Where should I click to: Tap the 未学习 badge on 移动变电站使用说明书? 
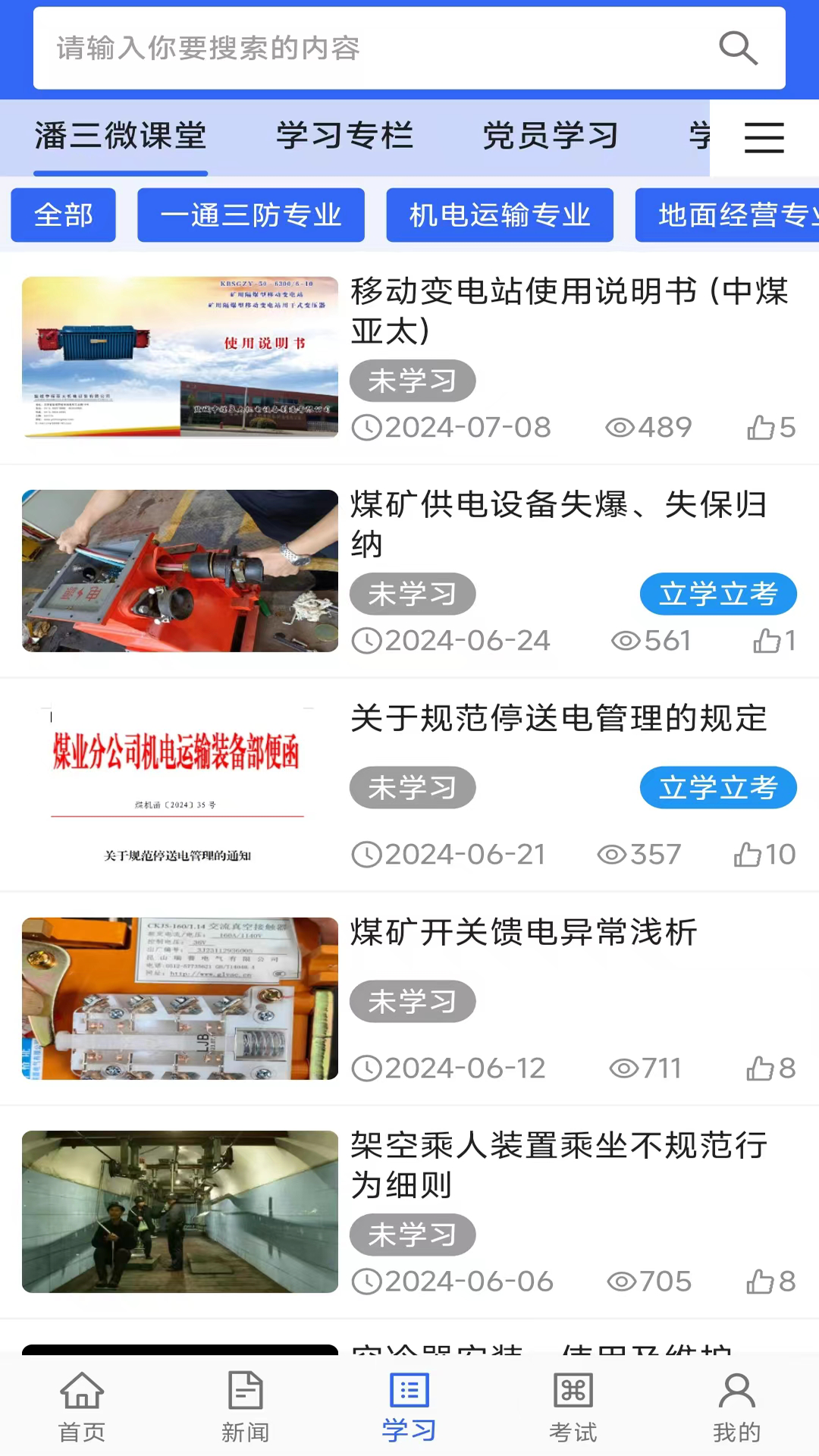[x=412, y=381]
